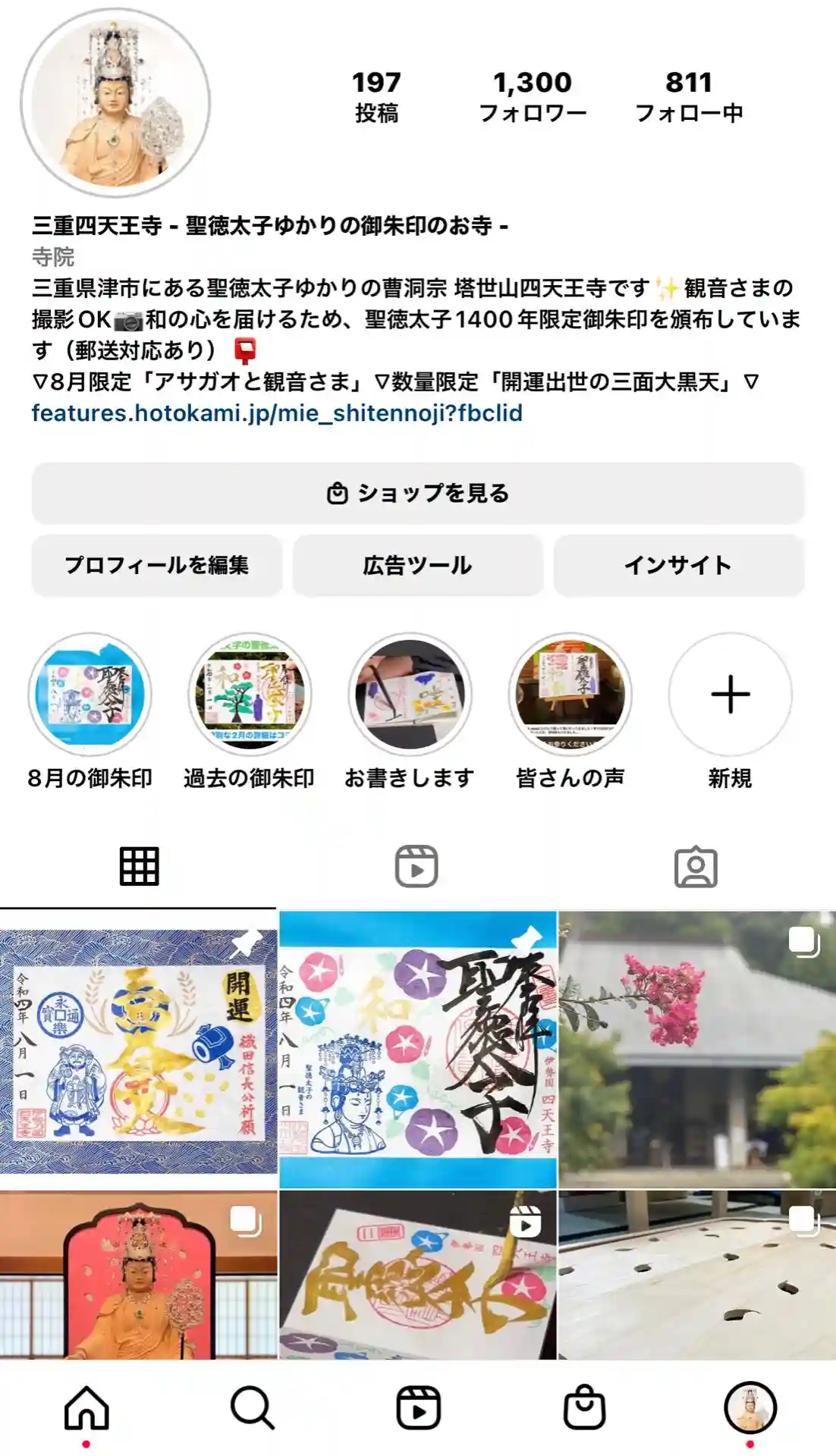Screen dimensions: 836x1456
Task: Open 広告ツール
Action: (x=417, y=565)
